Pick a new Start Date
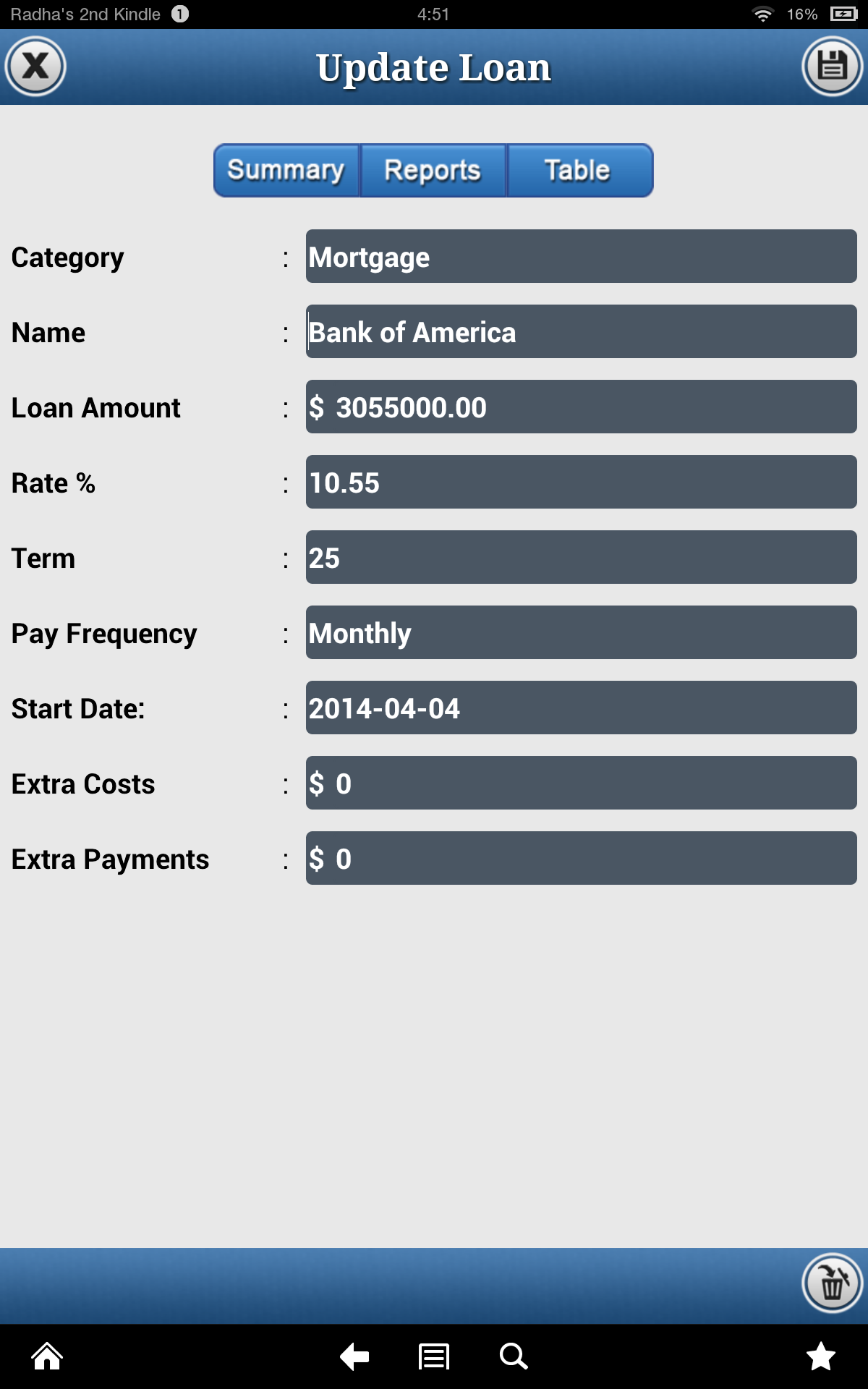The image size is (868, 1389). [581, 708]
